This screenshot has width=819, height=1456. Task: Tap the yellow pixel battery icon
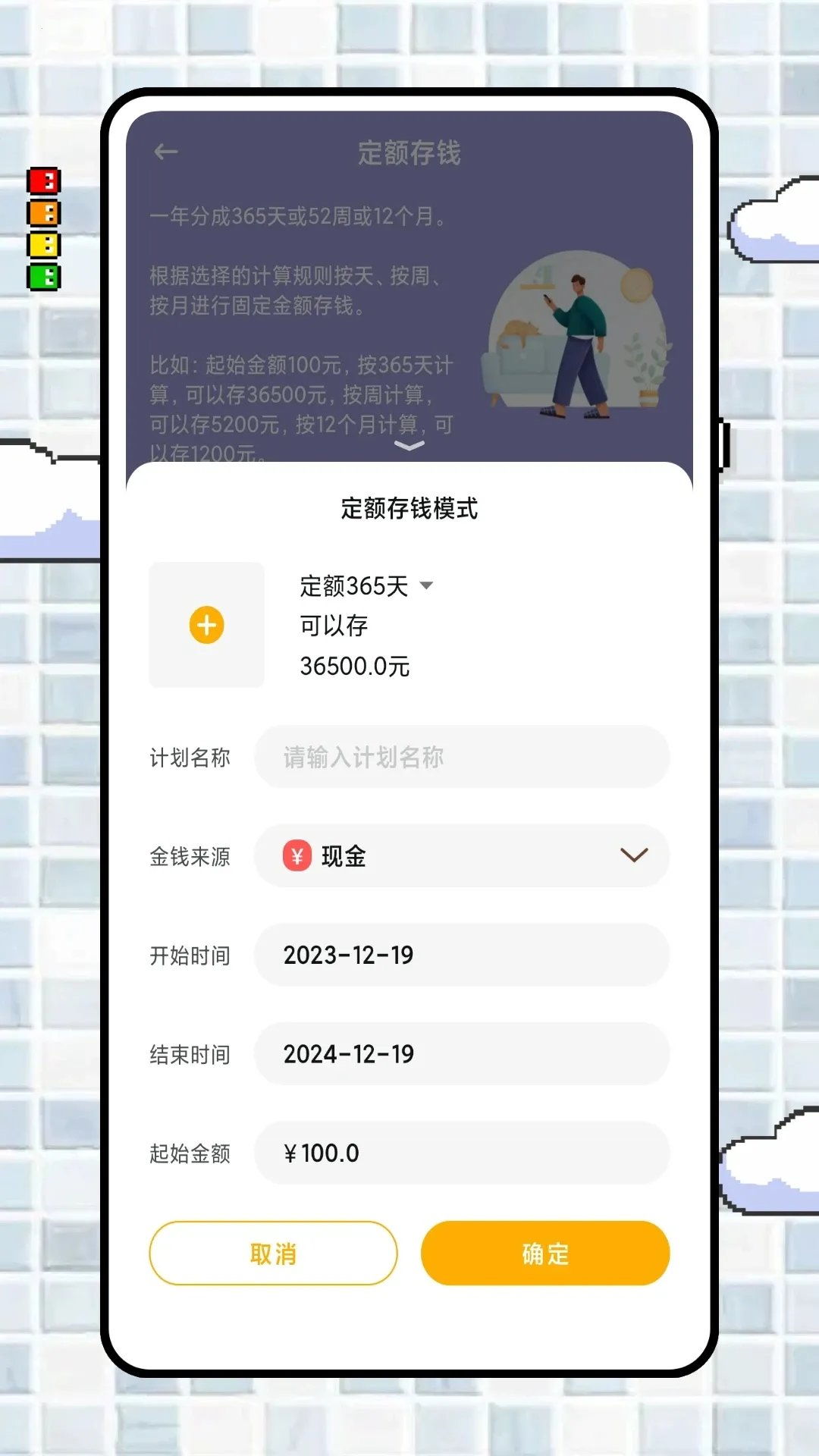pyautogui.click(x=43, y=246)
